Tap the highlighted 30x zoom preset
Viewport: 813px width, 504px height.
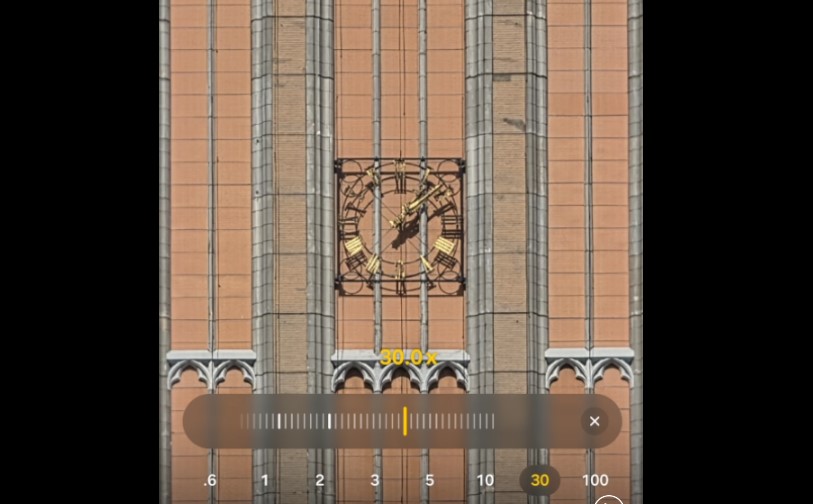click(x=540, y=480)
